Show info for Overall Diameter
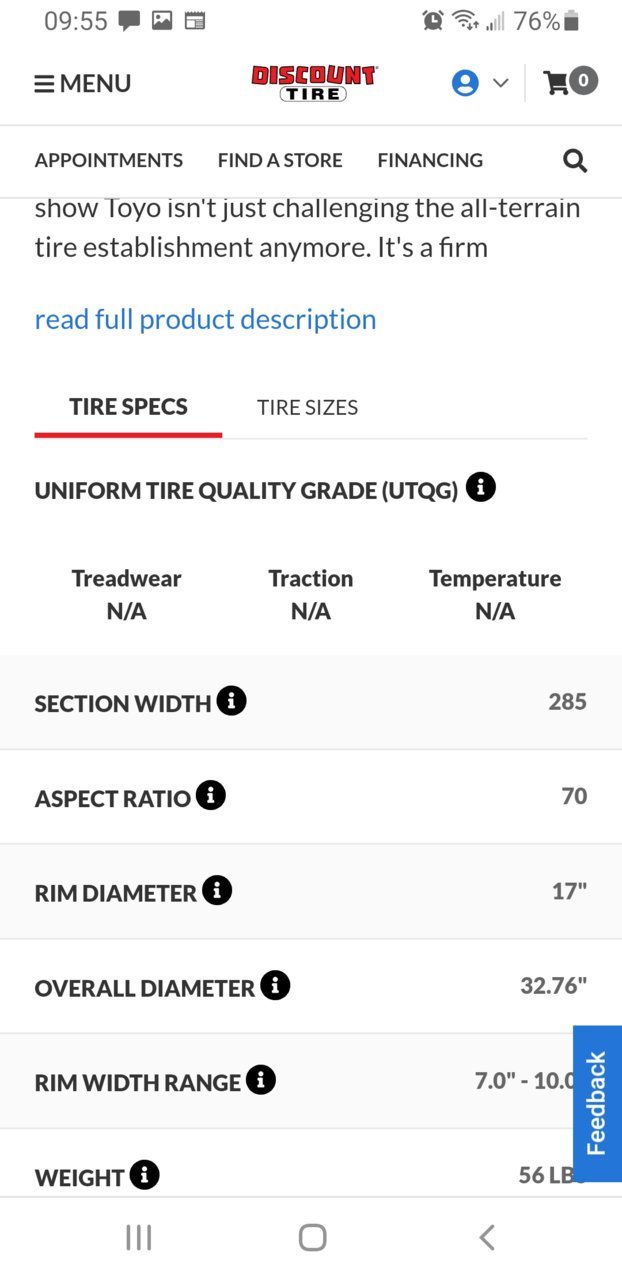This screenshot has width=622, height=1279. [275, 985]
